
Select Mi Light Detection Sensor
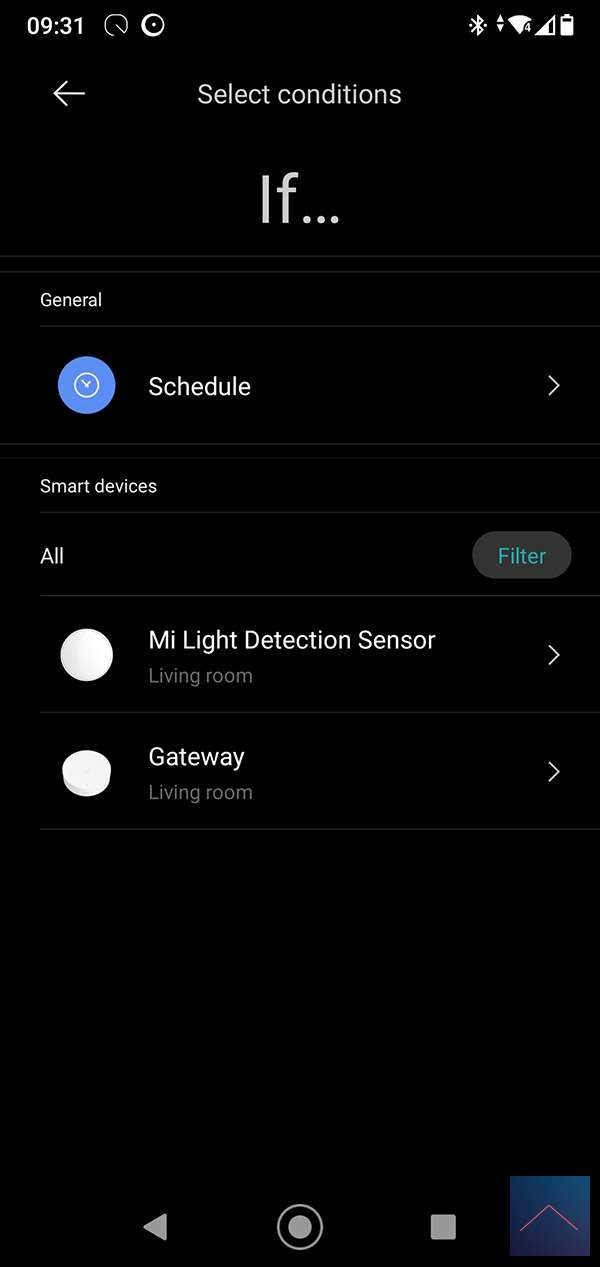click(x=300, y=655)
